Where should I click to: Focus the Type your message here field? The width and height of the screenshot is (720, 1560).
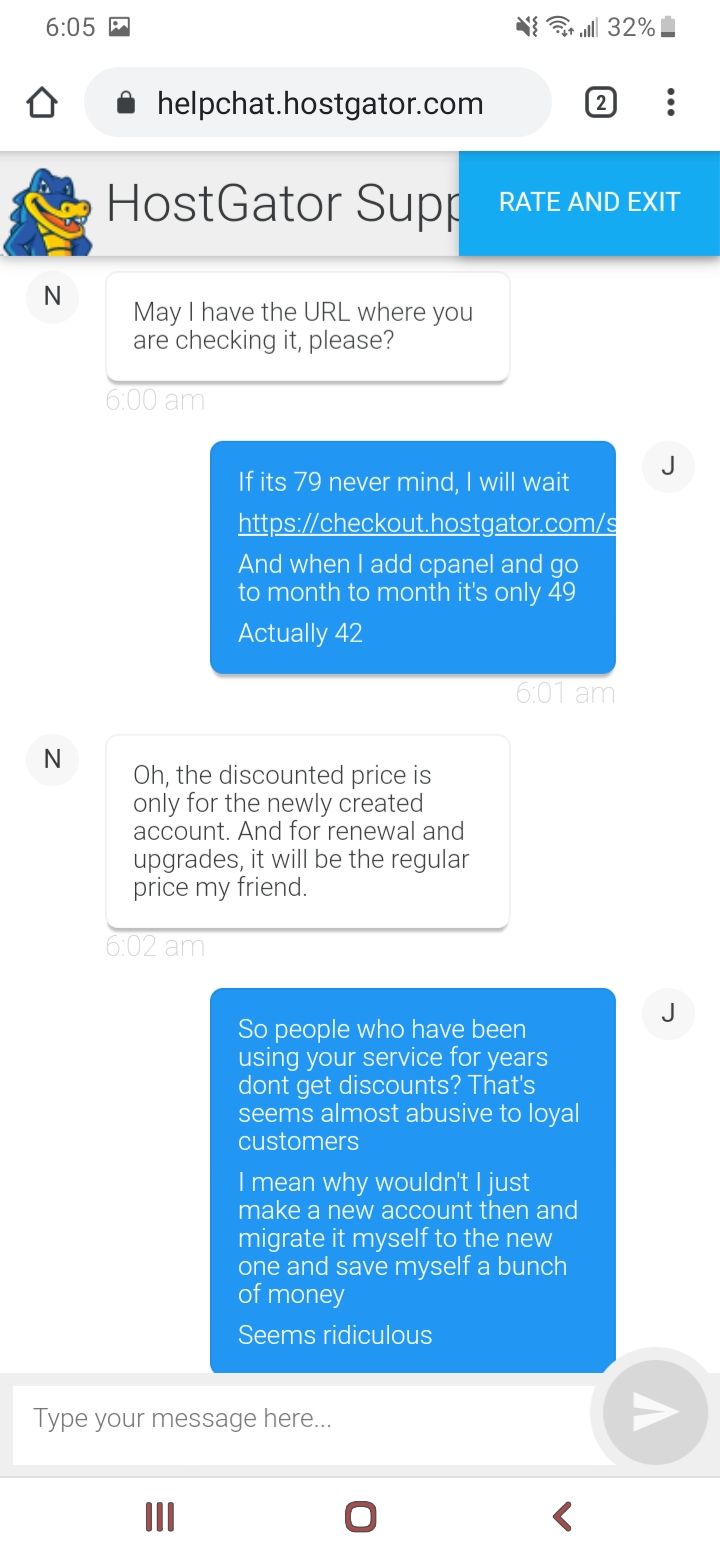(300, 1418)
